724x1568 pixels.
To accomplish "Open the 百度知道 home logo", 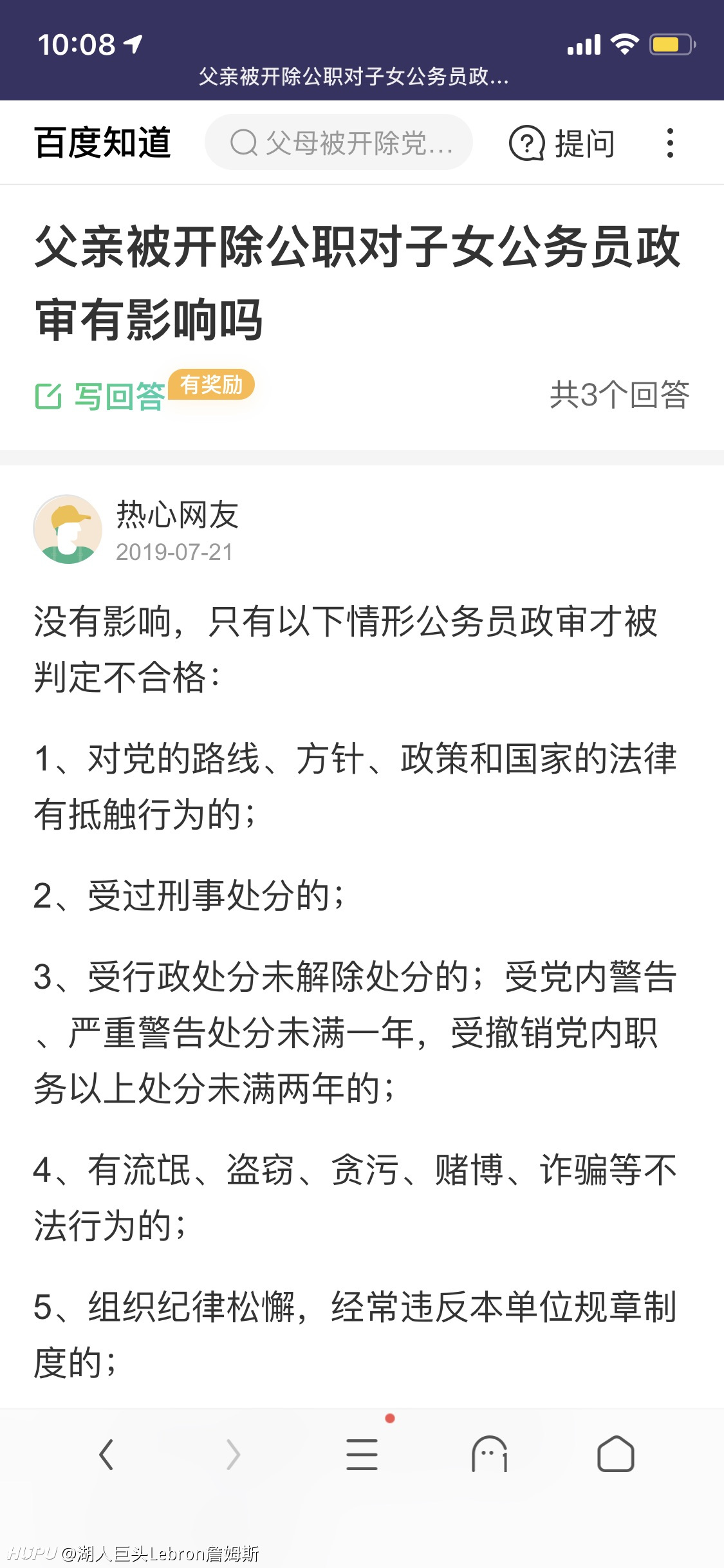I will coord(102,142).
